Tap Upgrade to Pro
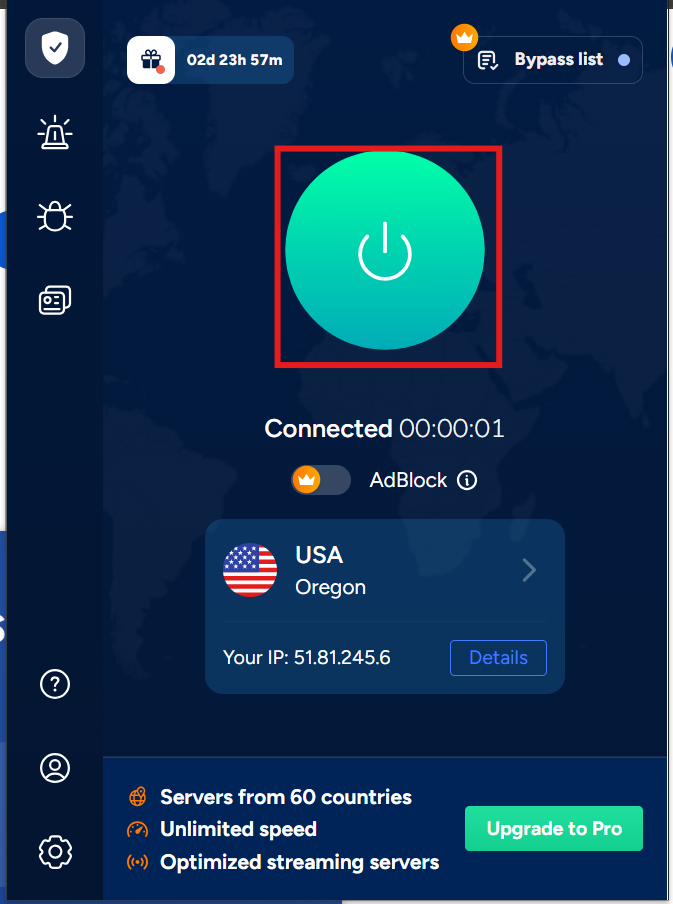This screenshot has width=673, height=904. click(x=554, y=829)
